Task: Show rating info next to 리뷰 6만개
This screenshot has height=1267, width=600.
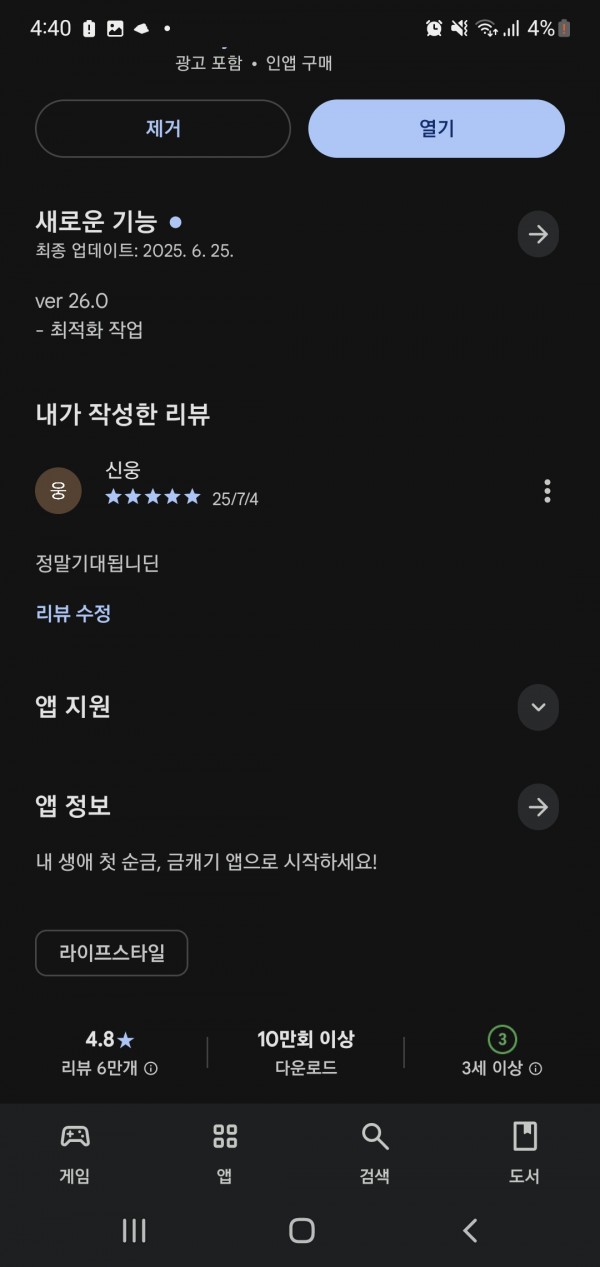Action: point(151,1069)
